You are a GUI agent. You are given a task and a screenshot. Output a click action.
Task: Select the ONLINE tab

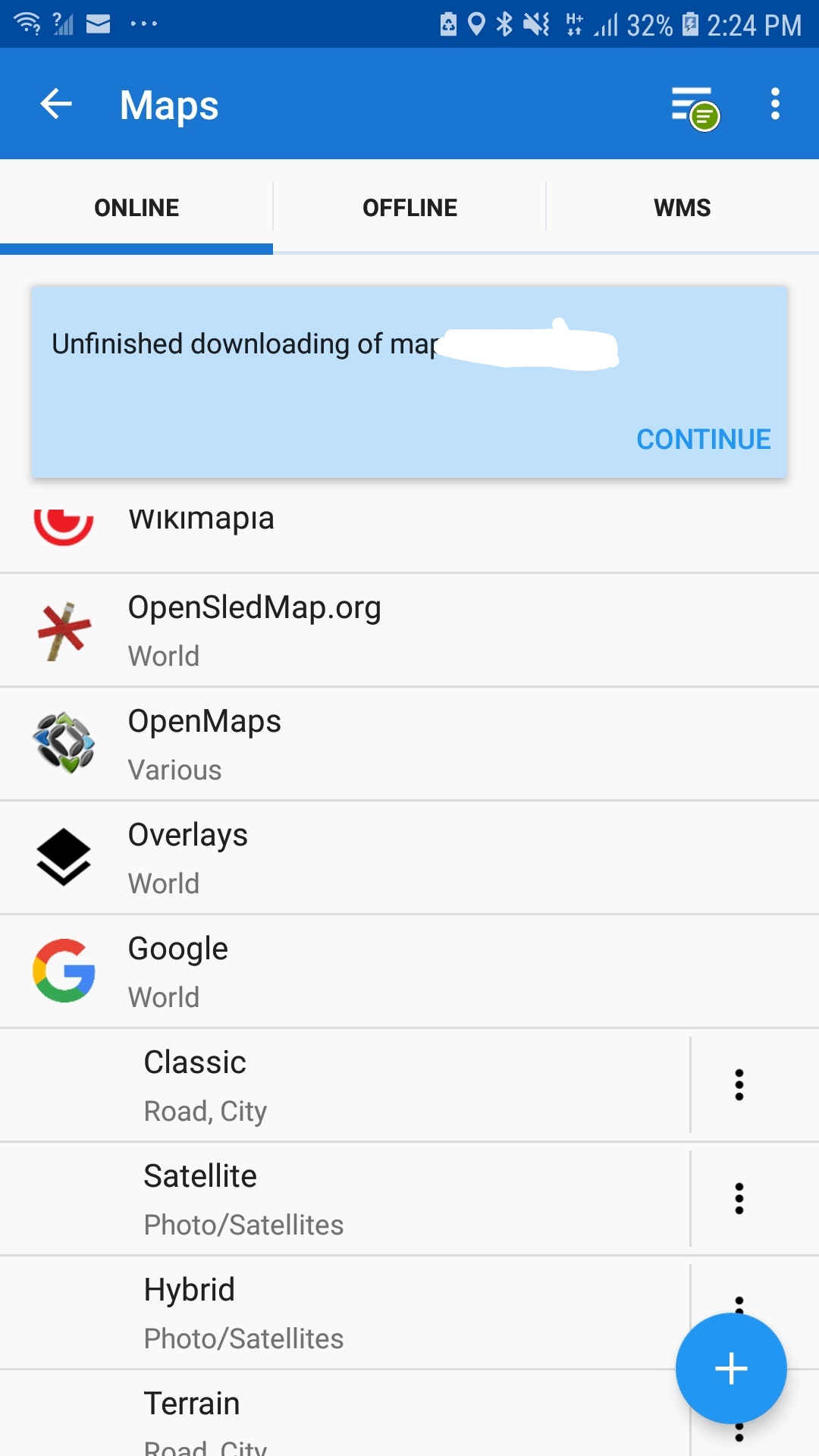pyautogui.click(x=136, y=207)
